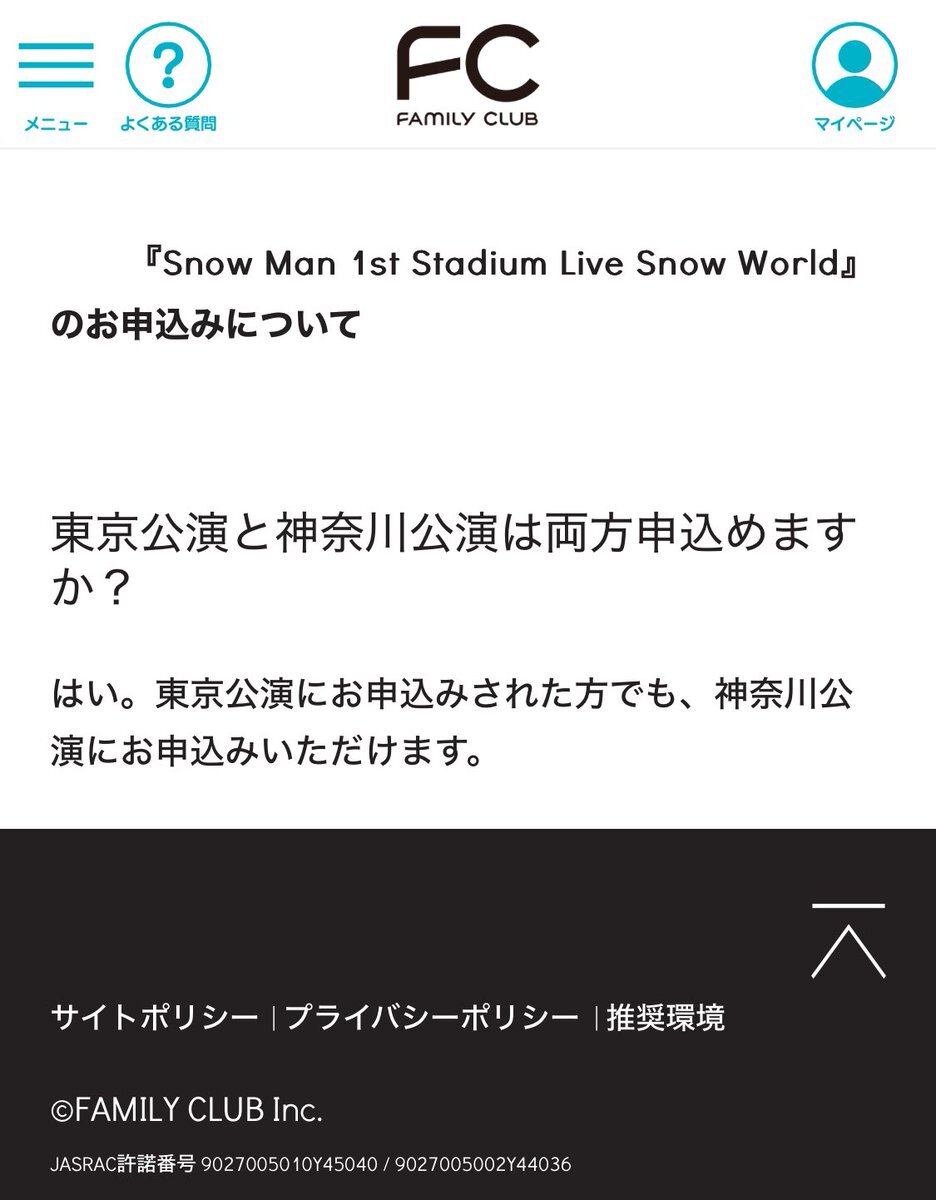Go to マイページ account page
The width and height of the screenshot is (936, 1200).
(x=854, y=78)
